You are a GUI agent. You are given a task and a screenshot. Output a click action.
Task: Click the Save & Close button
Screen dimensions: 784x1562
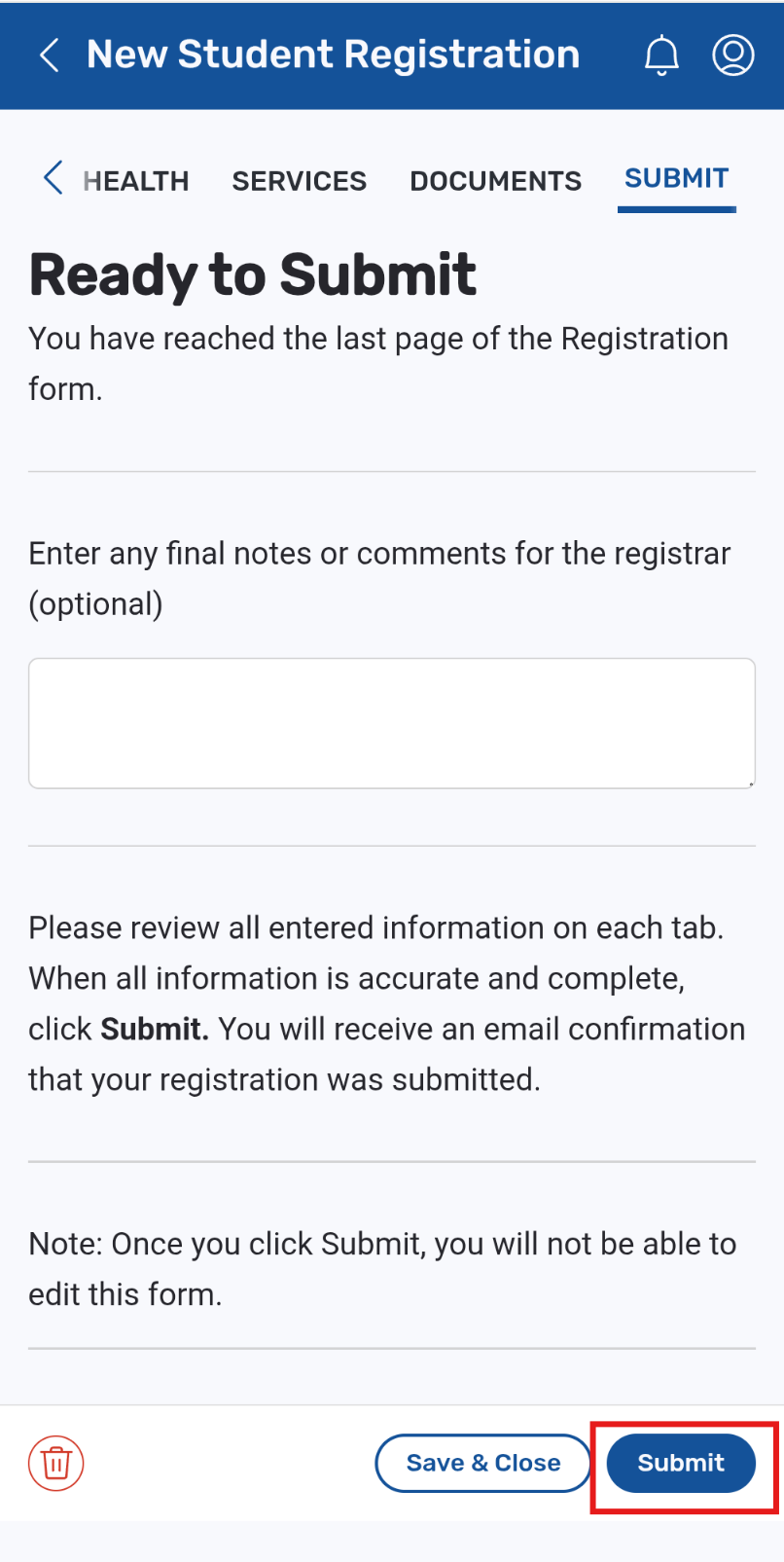pyautogui.click(x=482, y=1463)
